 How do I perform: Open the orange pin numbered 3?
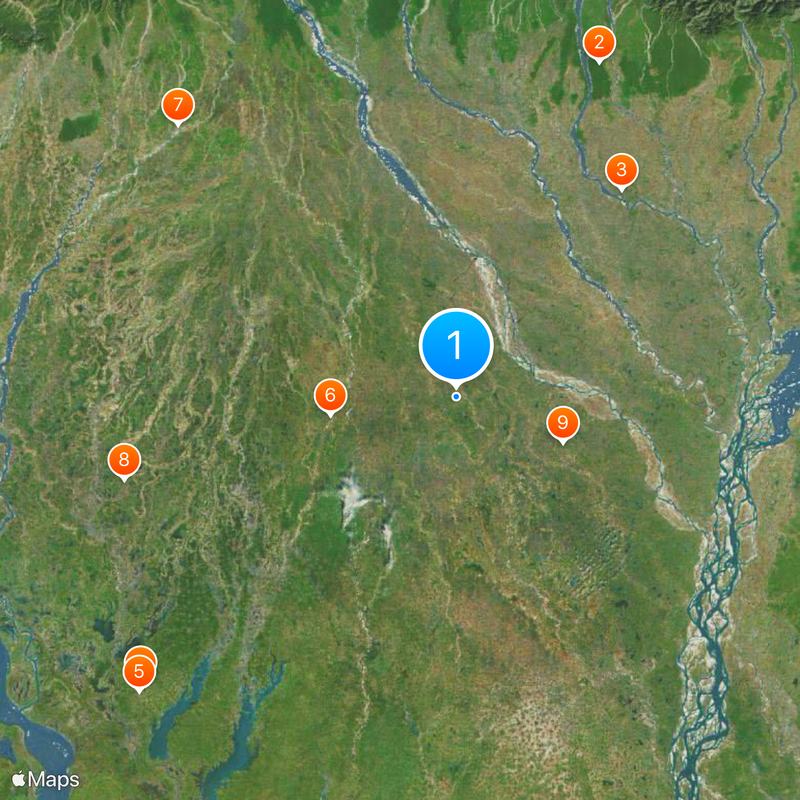pyautogui.click(x=621, y=169)
